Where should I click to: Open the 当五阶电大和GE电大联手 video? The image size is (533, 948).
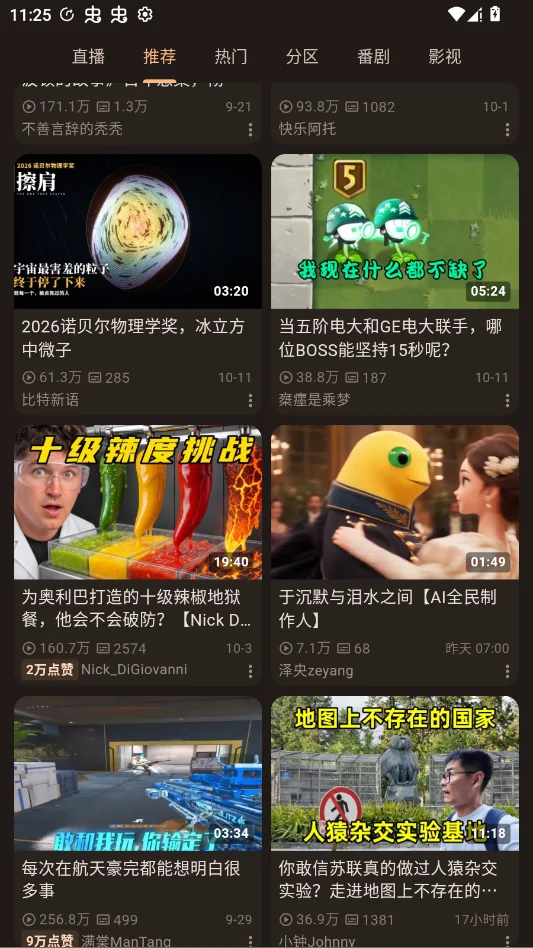(395, 284)
